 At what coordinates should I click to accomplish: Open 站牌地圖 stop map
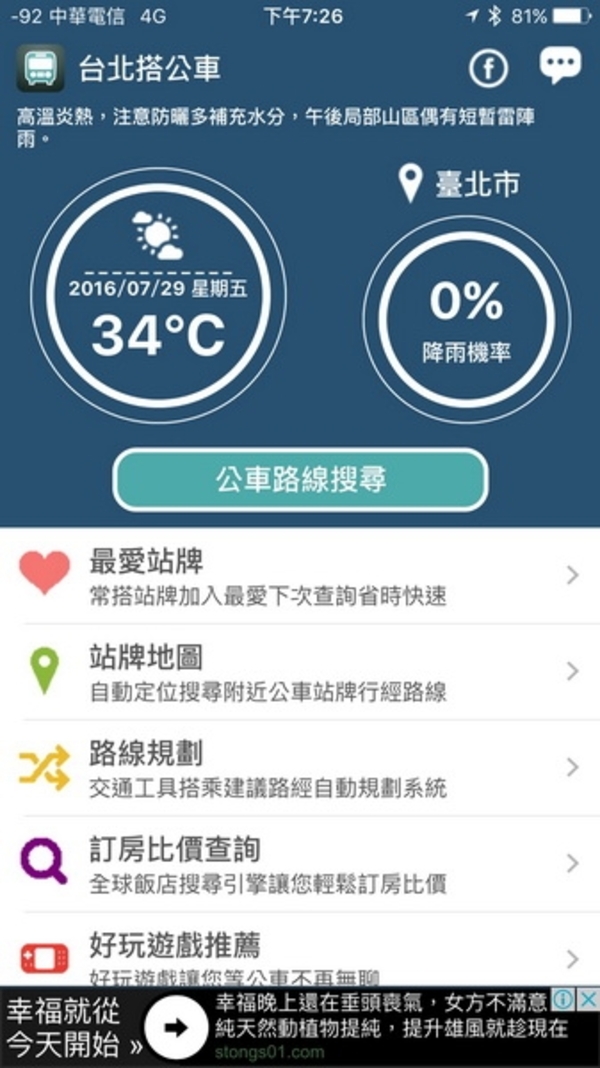(300, 672)
